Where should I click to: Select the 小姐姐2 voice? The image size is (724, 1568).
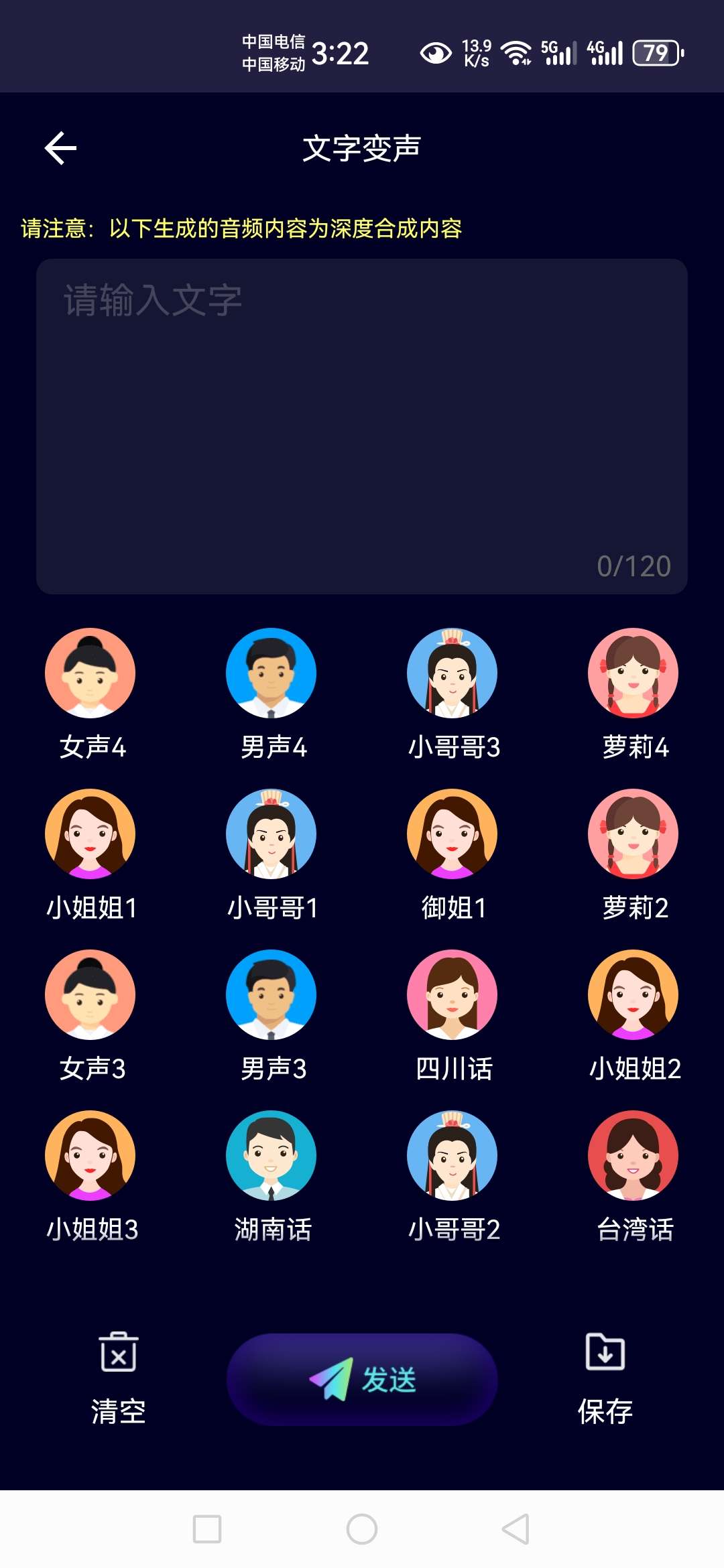[x=633, y=995]
